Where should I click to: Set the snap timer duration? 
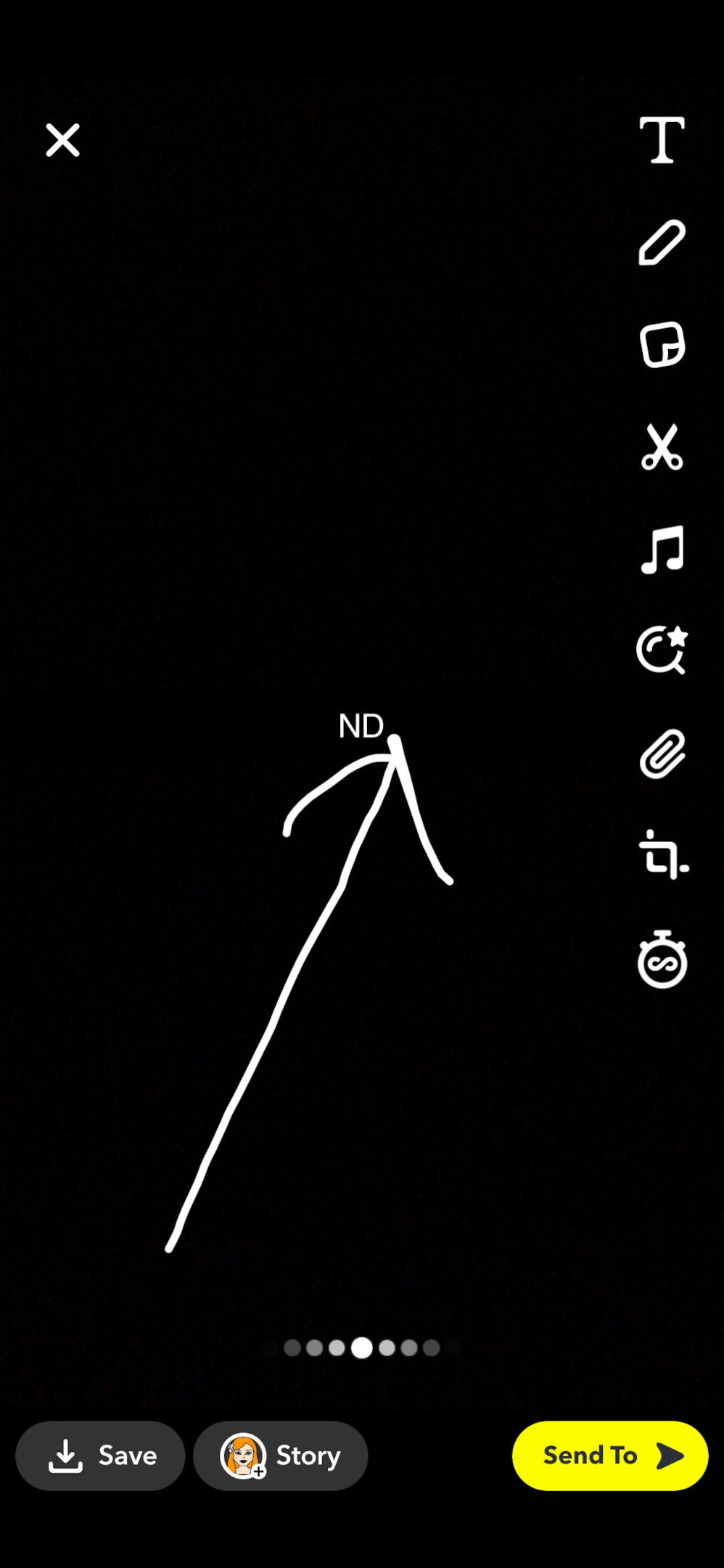[662, 959]
